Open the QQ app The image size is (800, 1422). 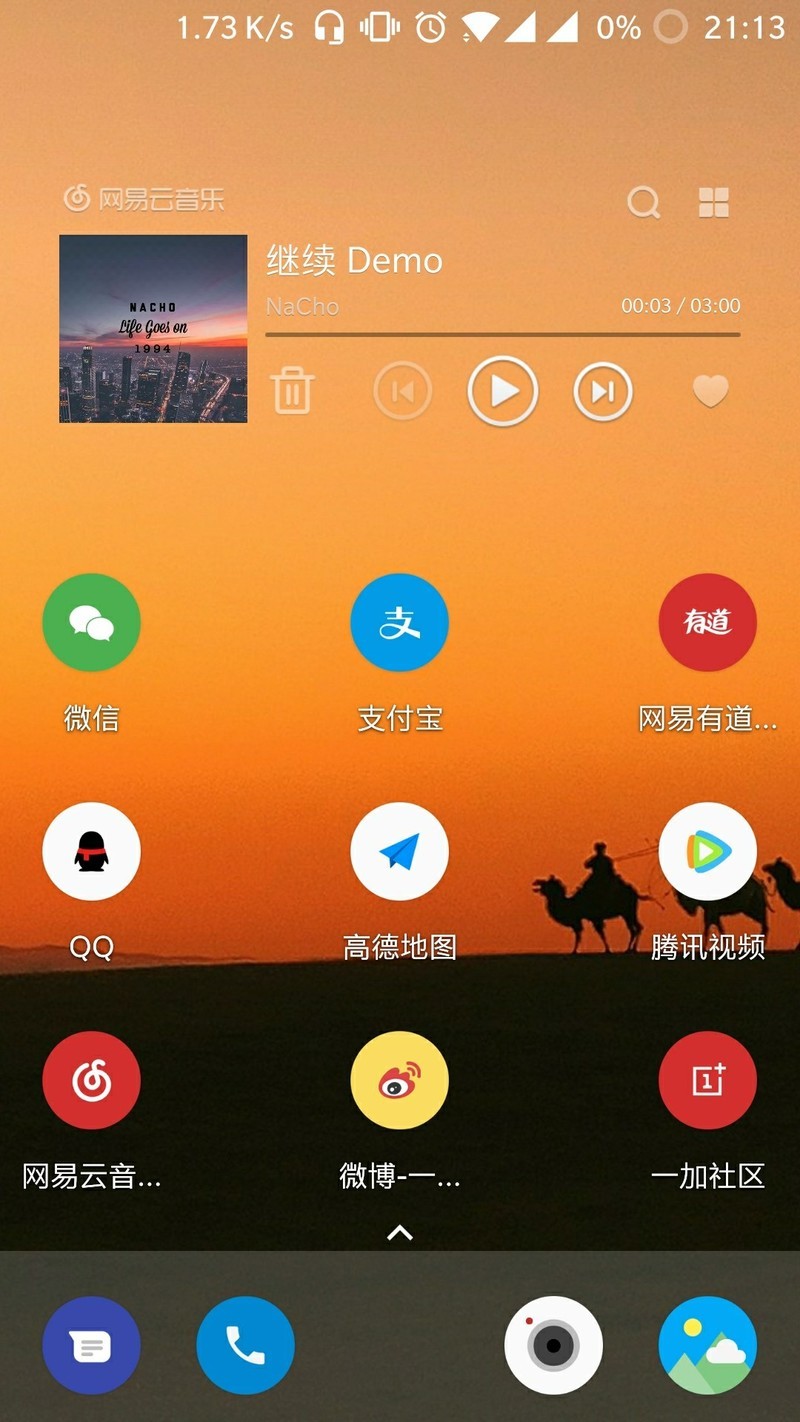[91, 851]
